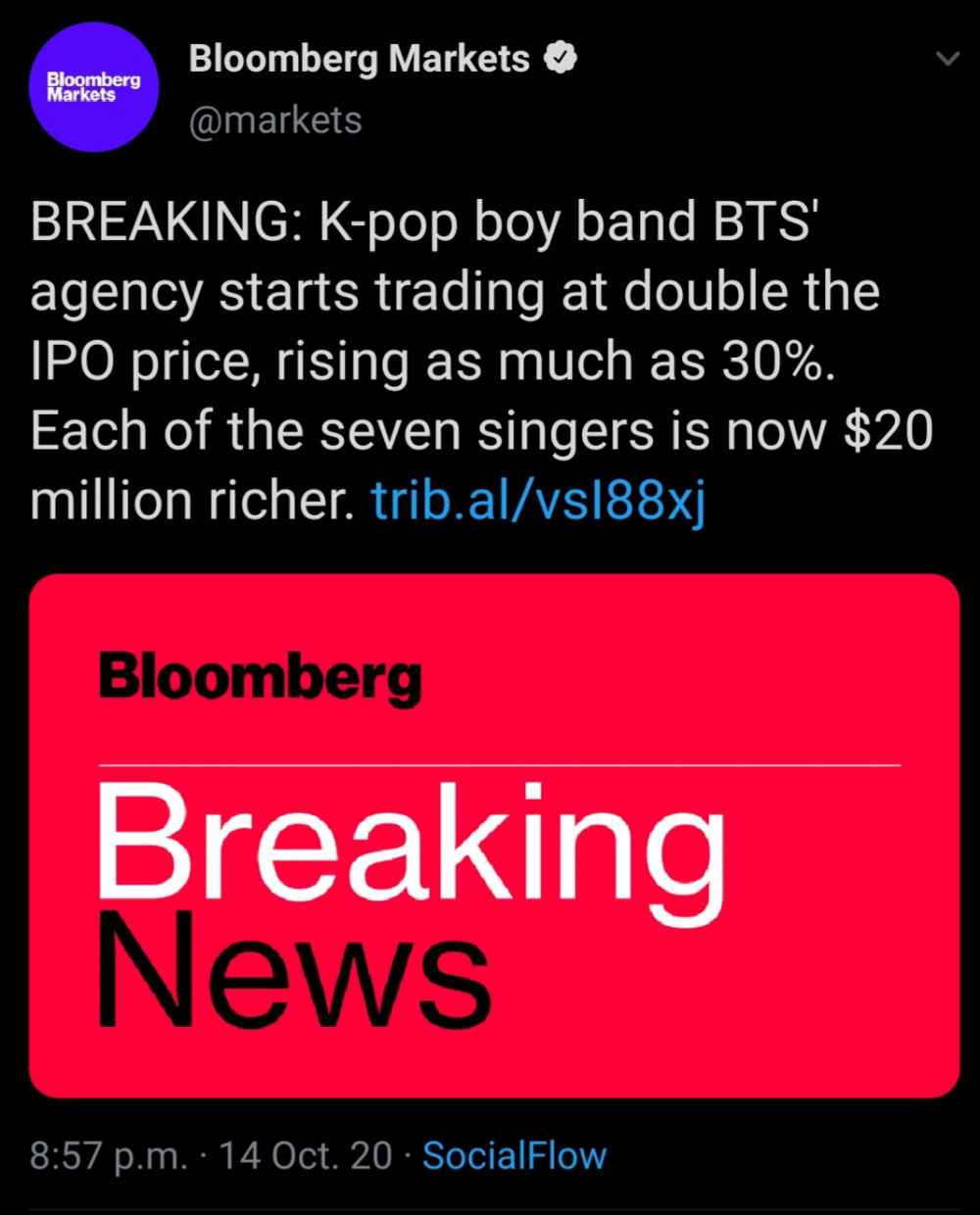Viewport: 980px width, 1215px height.
Task: Expand the tweet options chevron
Action: pos(947,60)
